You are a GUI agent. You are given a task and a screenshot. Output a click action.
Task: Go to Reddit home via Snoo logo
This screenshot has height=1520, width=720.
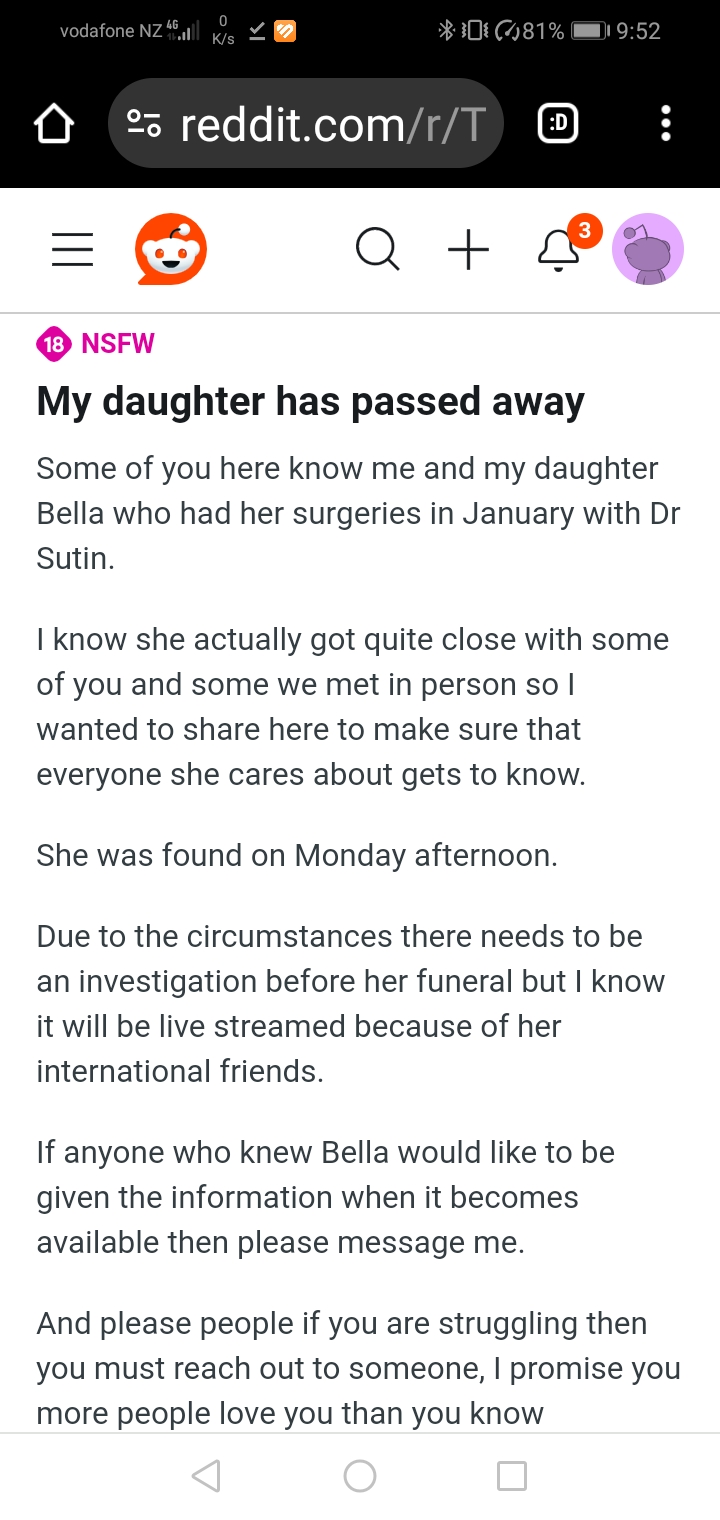tap(171, 250)
